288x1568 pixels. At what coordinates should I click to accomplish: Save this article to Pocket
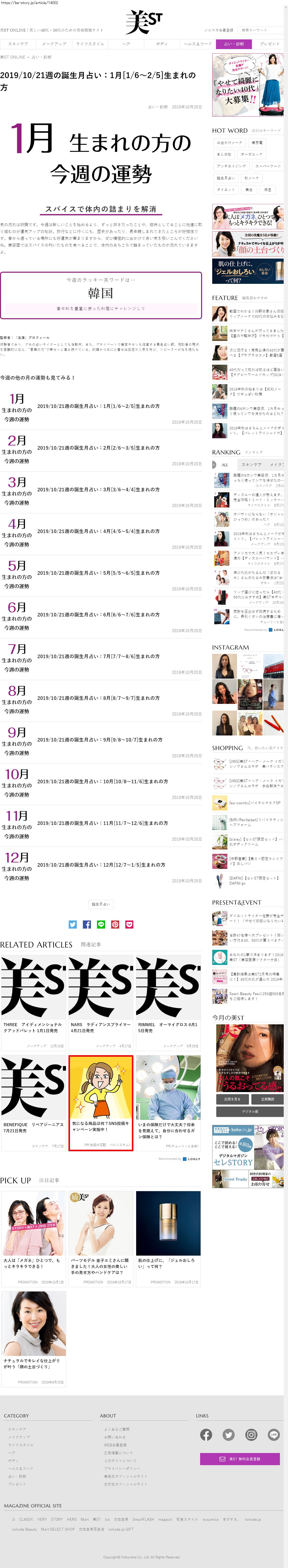pos(129,924)
